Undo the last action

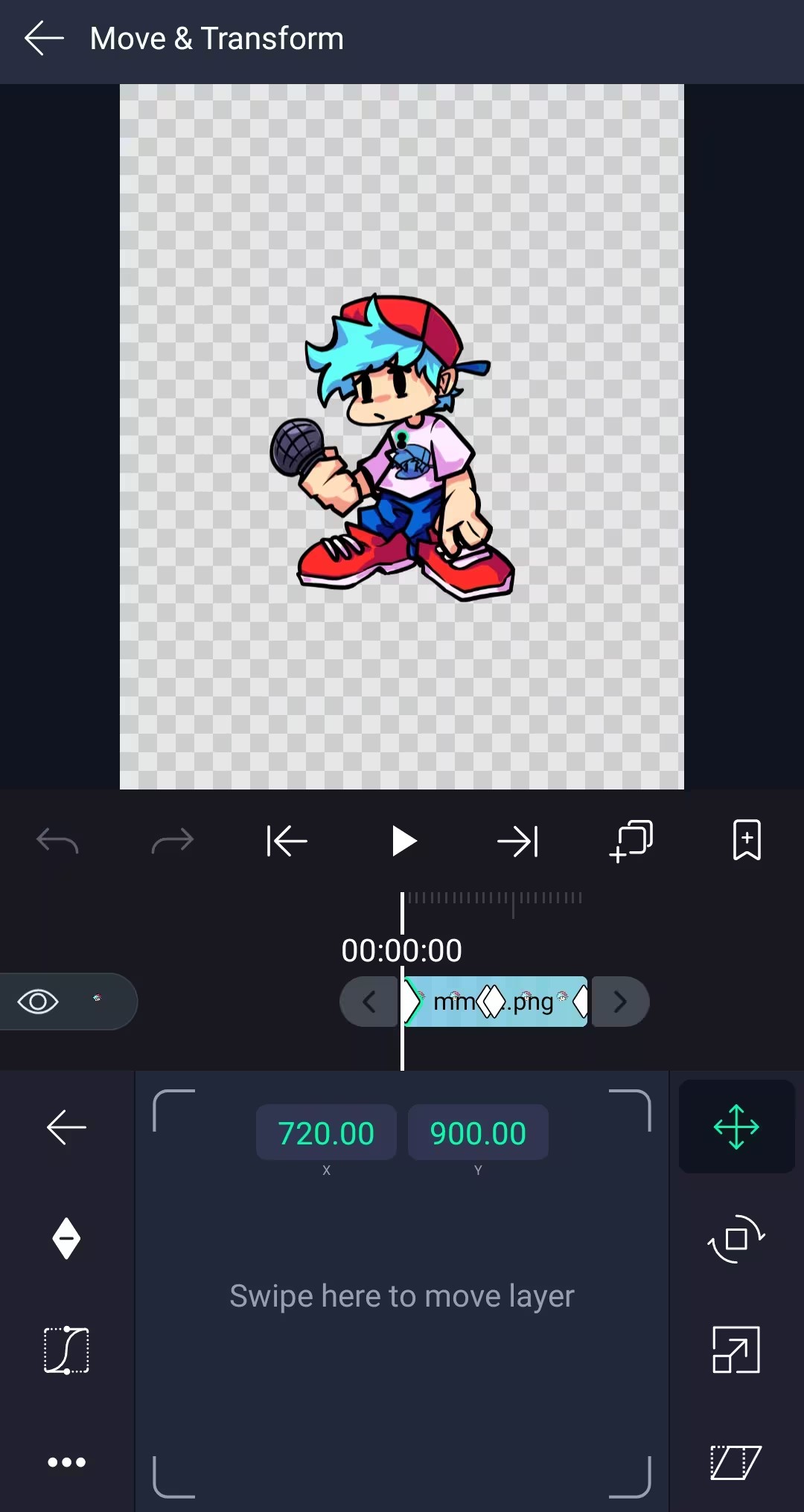(57, 842)
